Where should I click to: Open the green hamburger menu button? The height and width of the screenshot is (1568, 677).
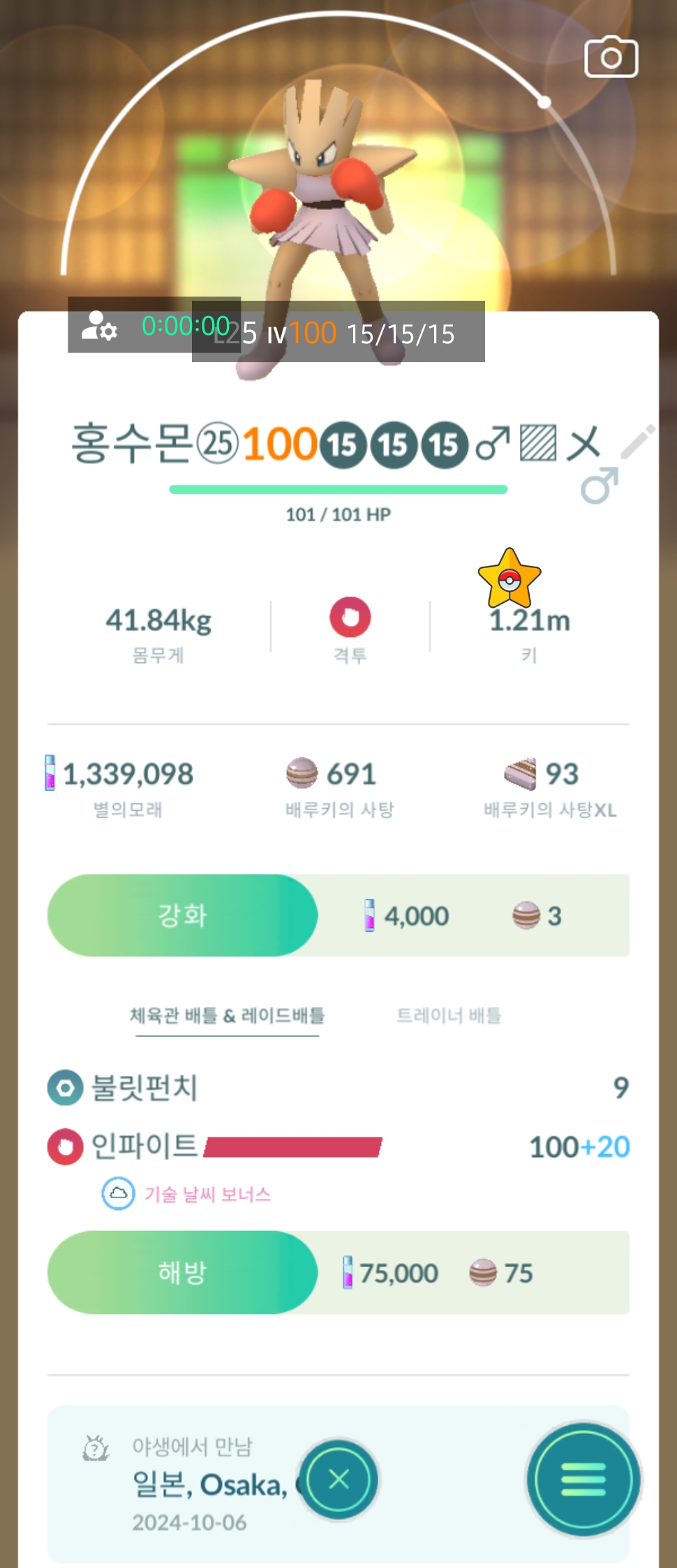click(583, 1479)
